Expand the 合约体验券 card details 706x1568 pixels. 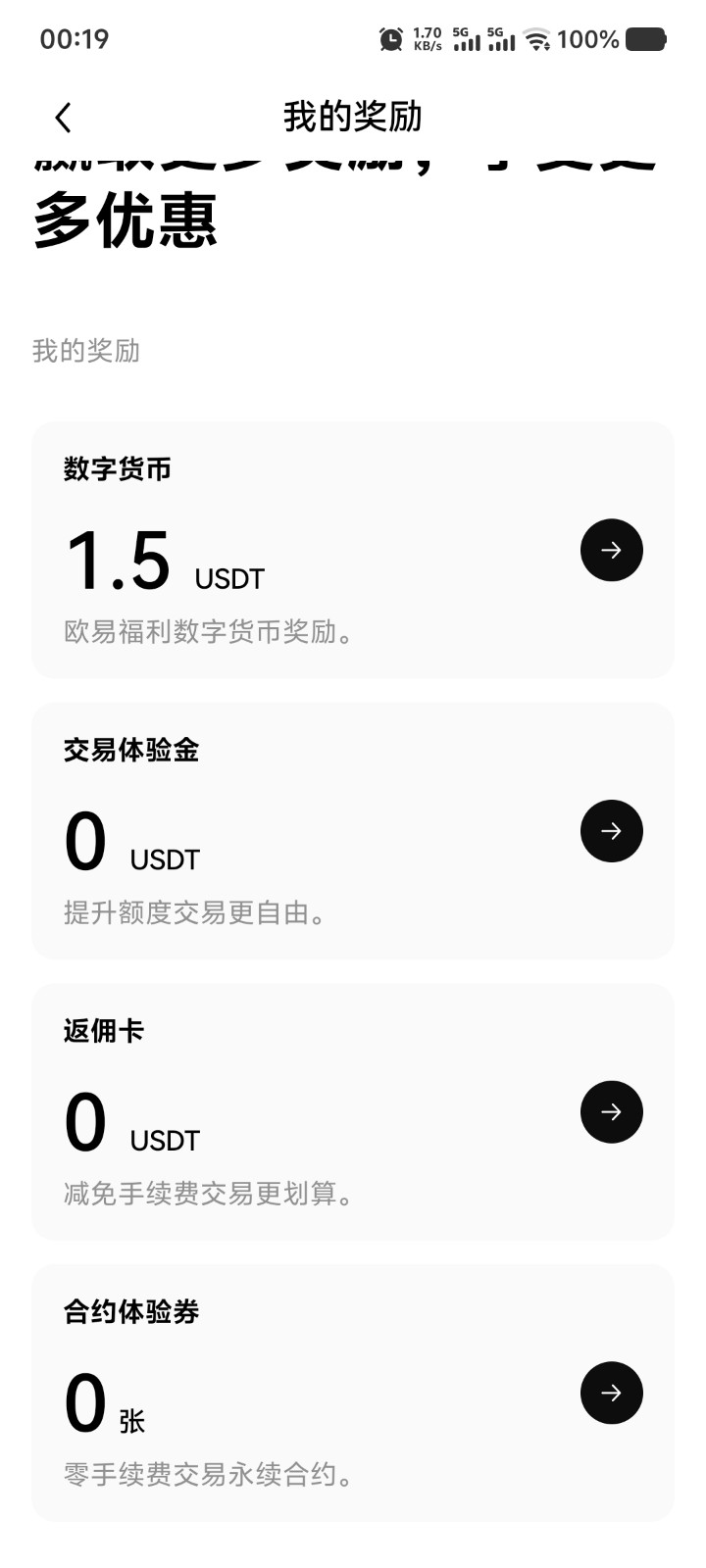294,1392
